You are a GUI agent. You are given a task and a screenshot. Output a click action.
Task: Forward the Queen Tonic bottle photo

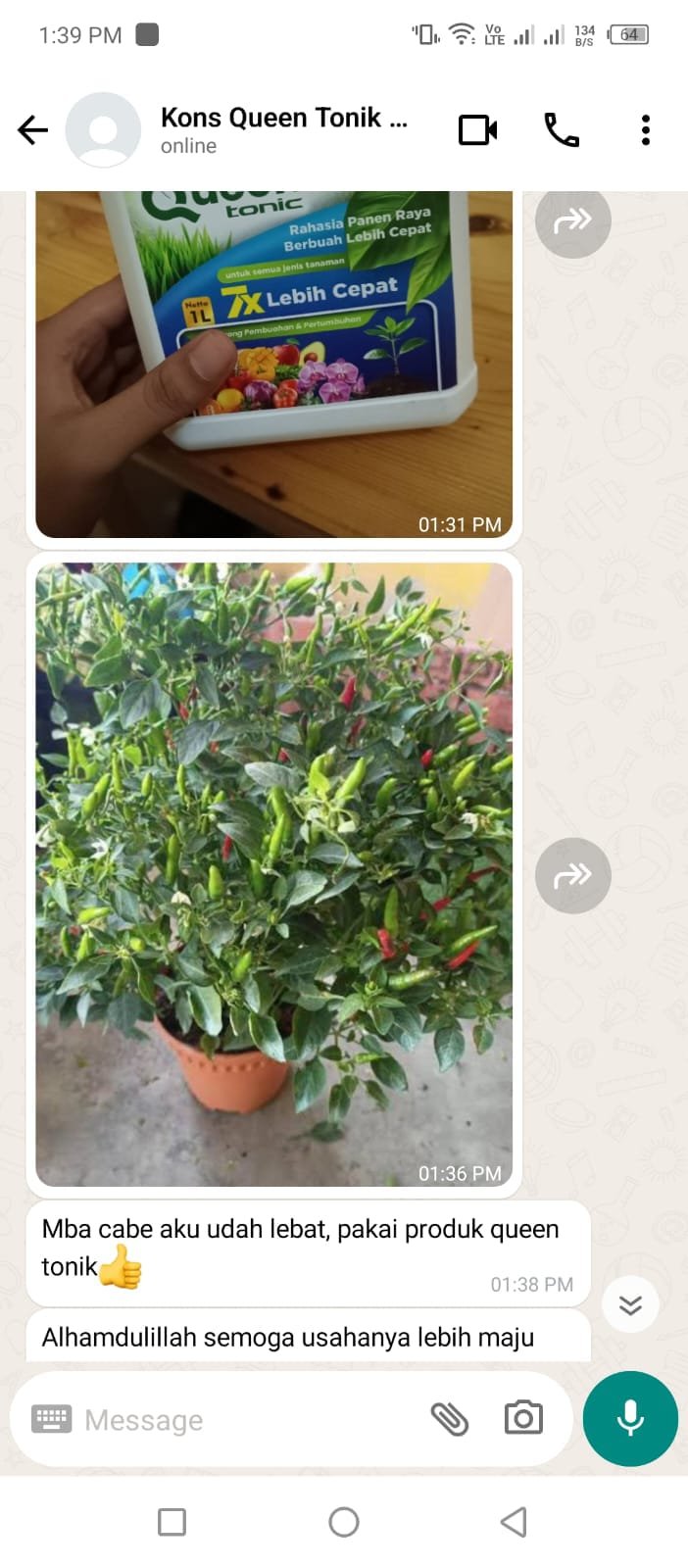(x=572, y=221)
